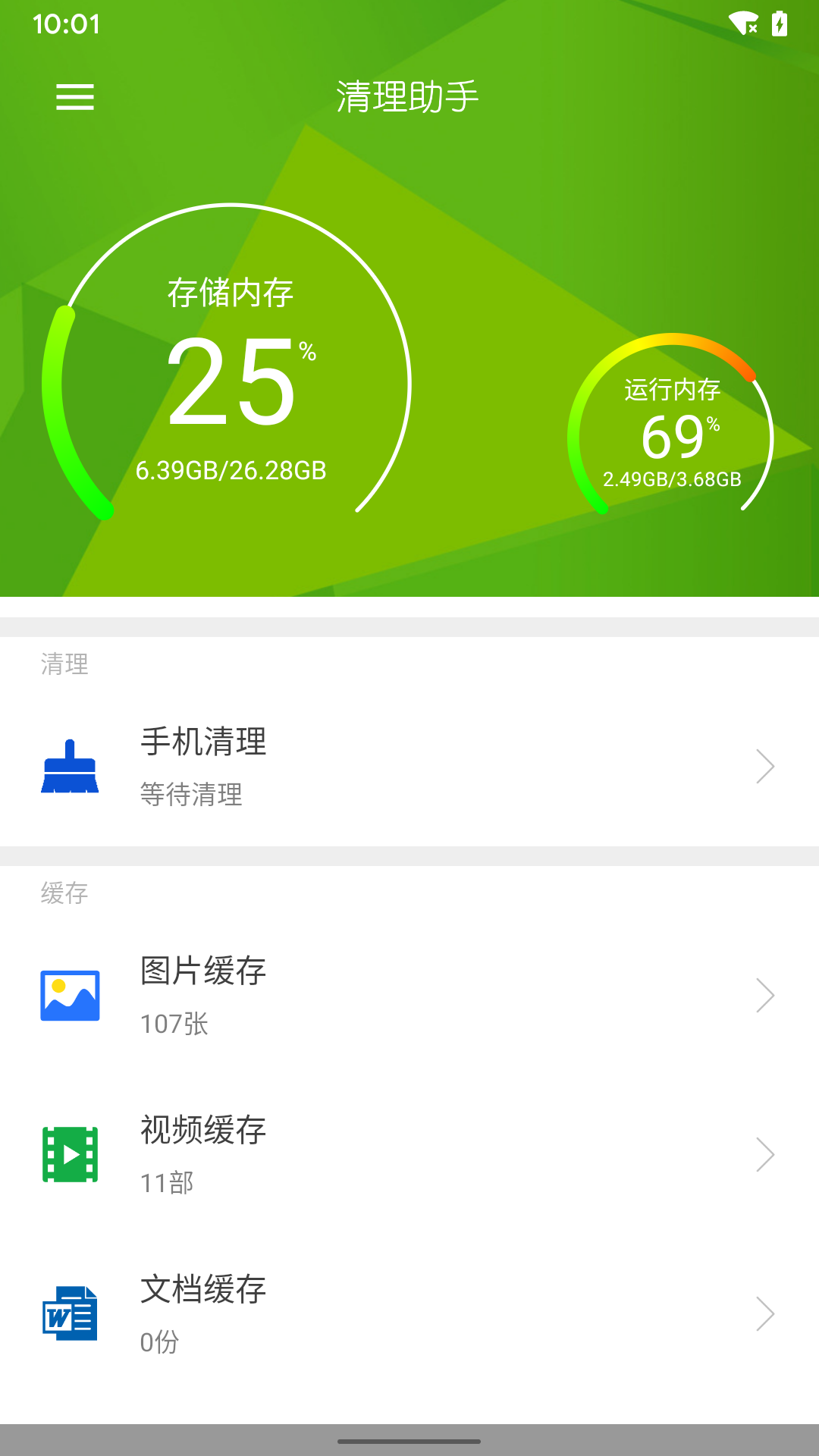The height and width of the screenshot is (1456, 819).
Task: Expand the 图片缓存 row chevron
Action: [x=765, y=996]
